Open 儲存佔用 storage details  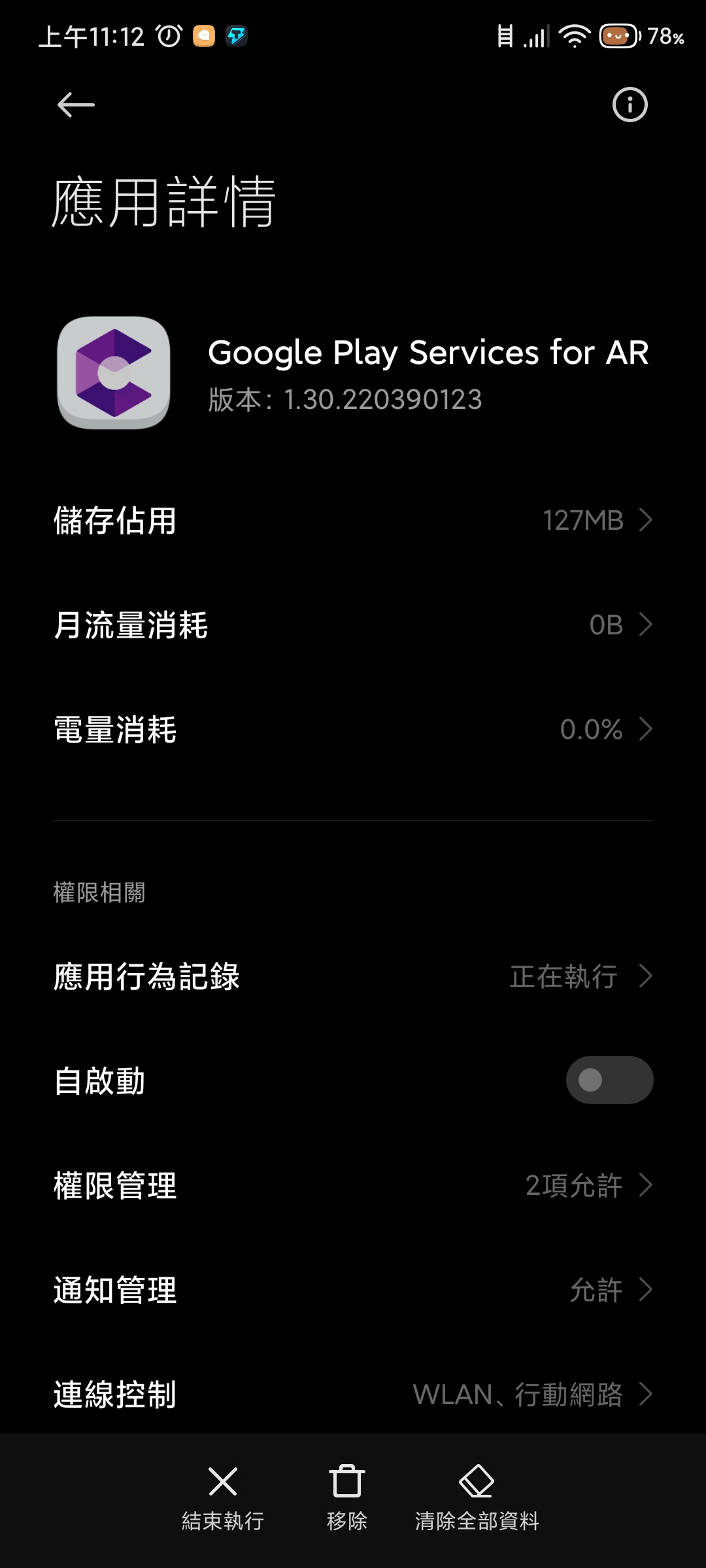click(x=353, y=521)
